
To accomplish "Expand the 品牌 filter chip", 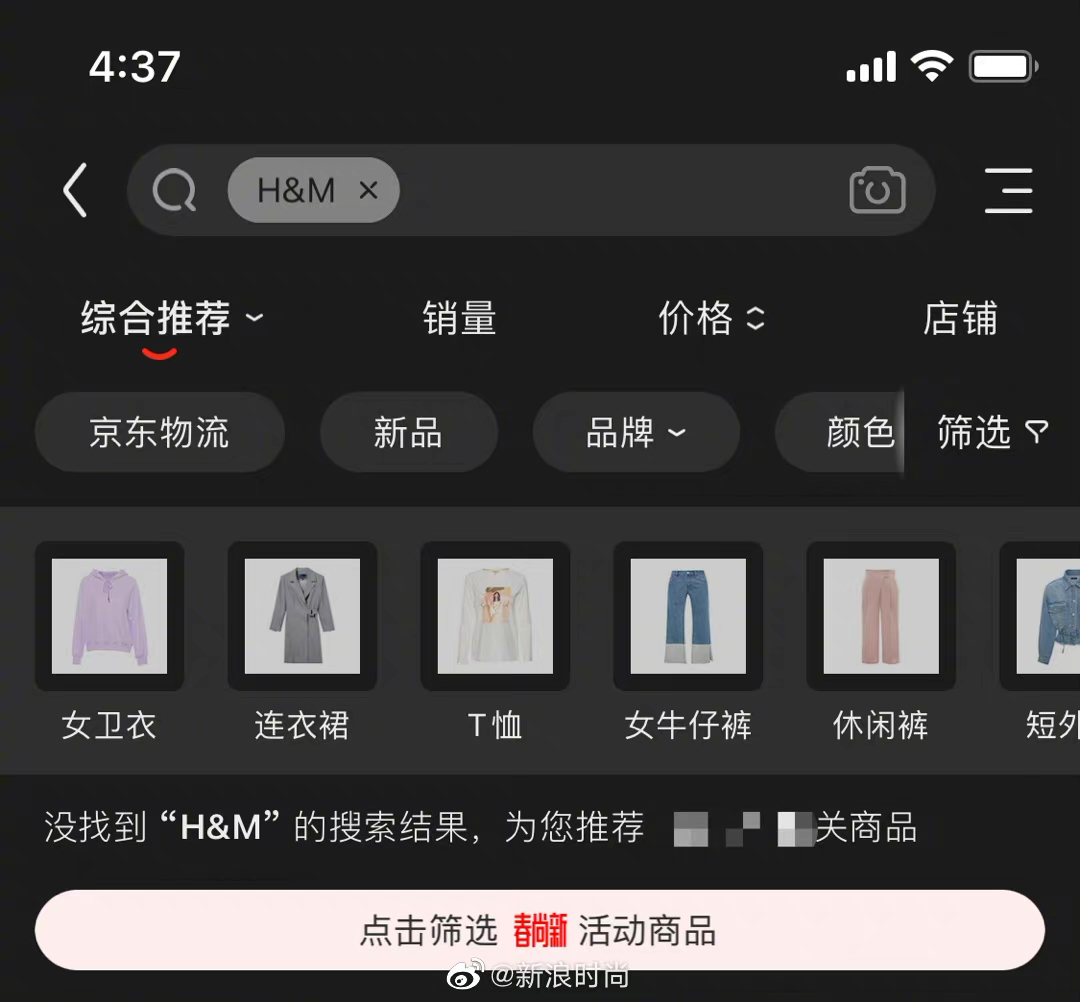I will coord(636,433).
